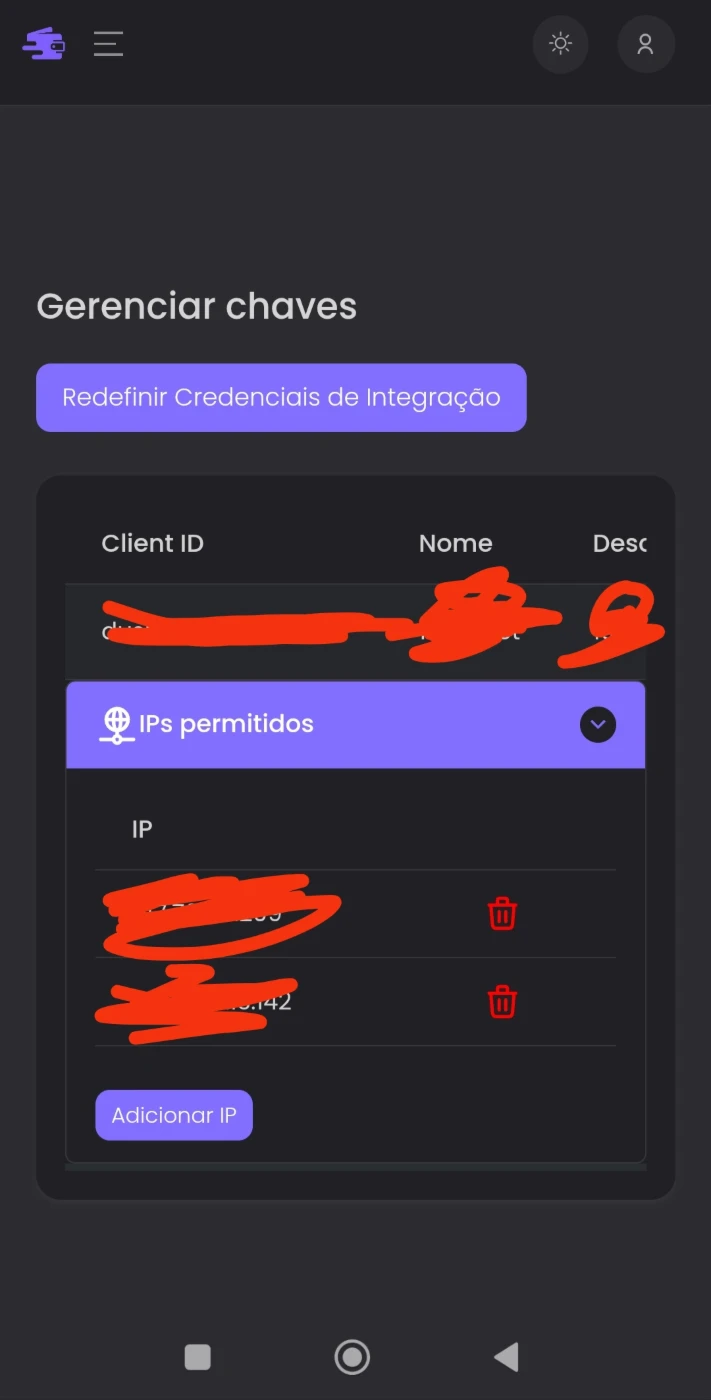This screenshot has width=711, height=1400.
Task: Collapse the IPs permitidos section
Action: click(x=598, y=725)
